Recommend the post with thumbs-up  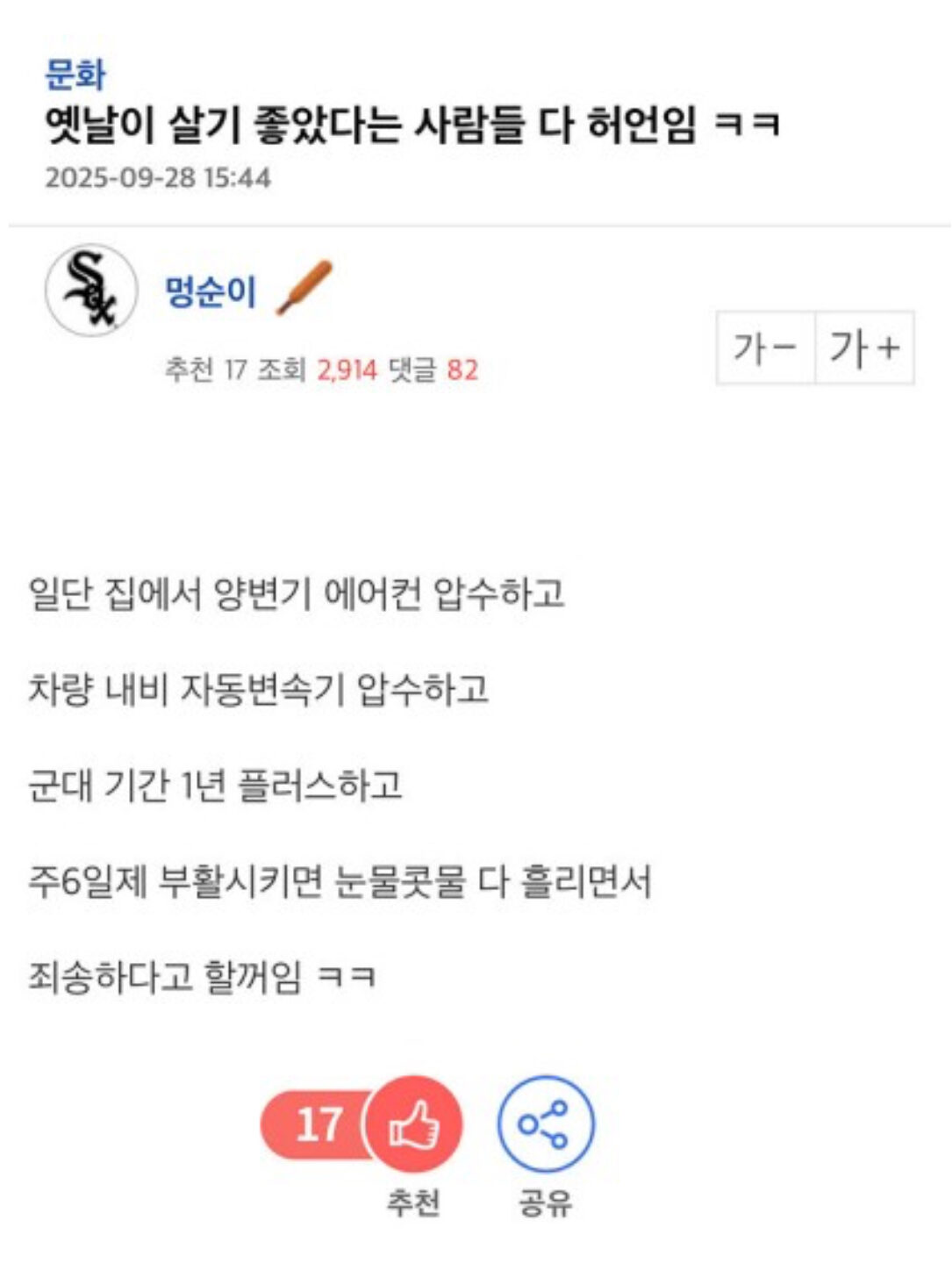413,1124
